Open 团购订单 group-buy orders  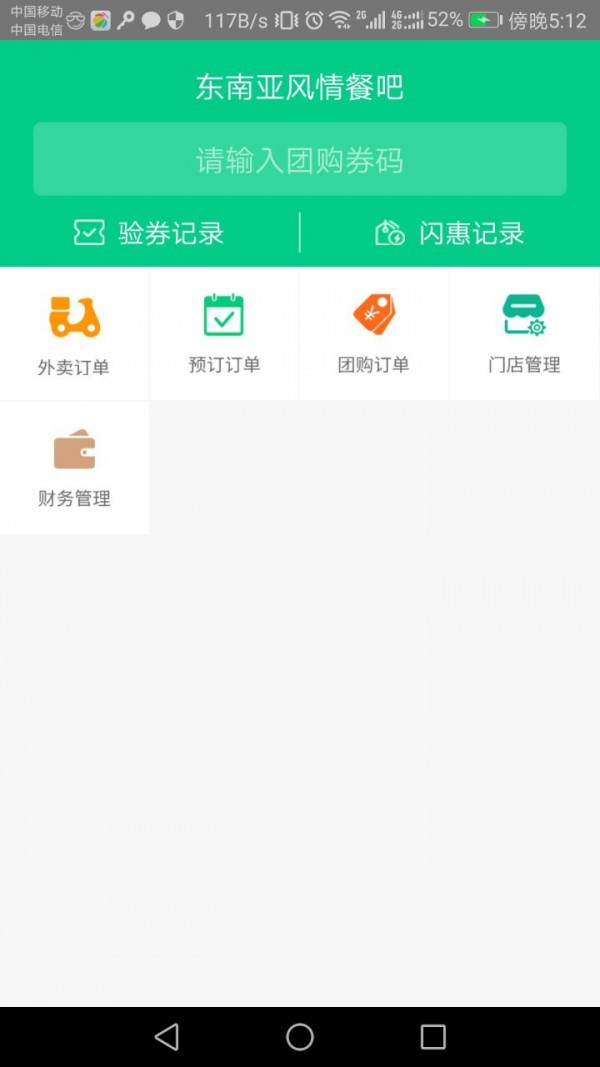coord(373,333)
